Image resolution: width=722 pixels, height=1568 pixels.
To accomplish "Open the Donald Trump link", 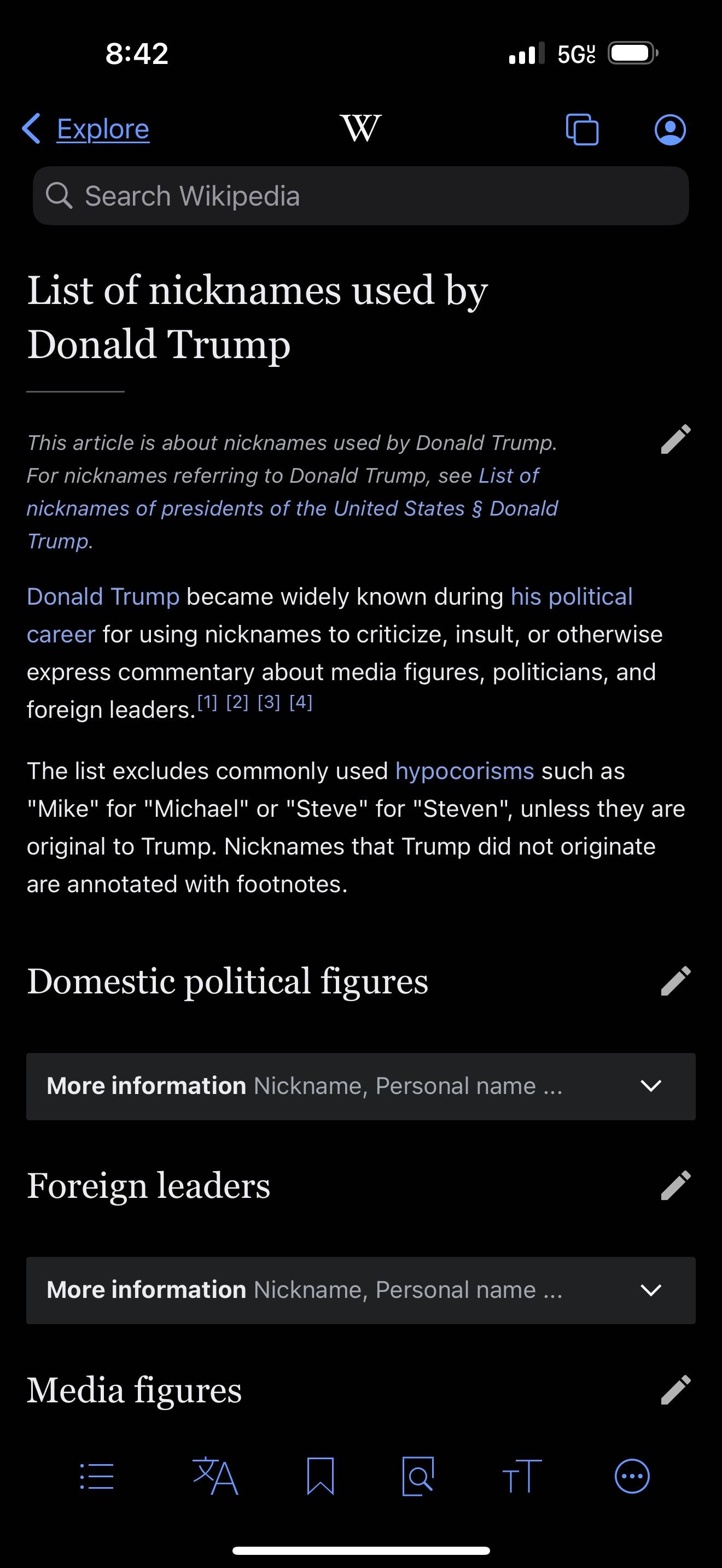I will point(103,596).
